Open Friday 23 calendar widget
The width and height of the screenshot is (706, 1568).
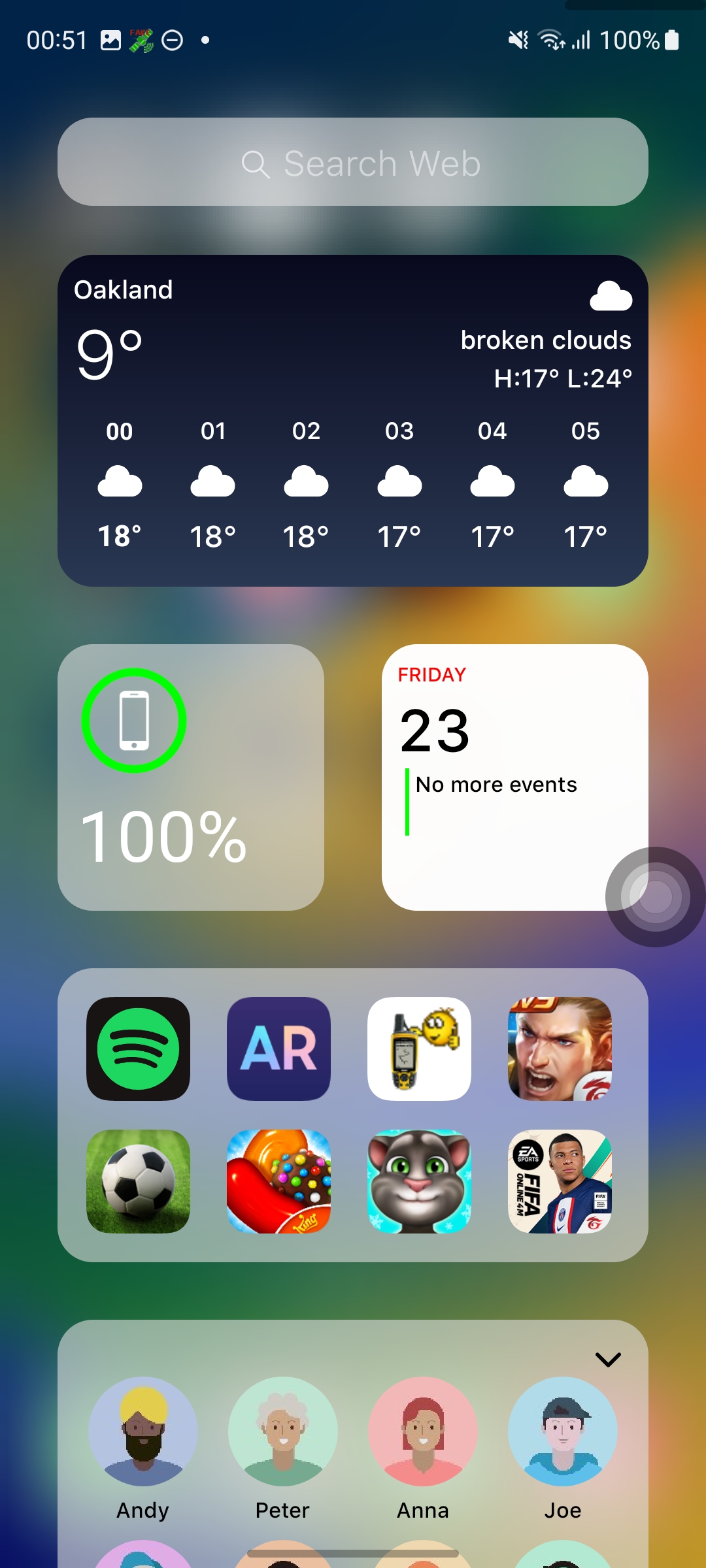[515, 777]
